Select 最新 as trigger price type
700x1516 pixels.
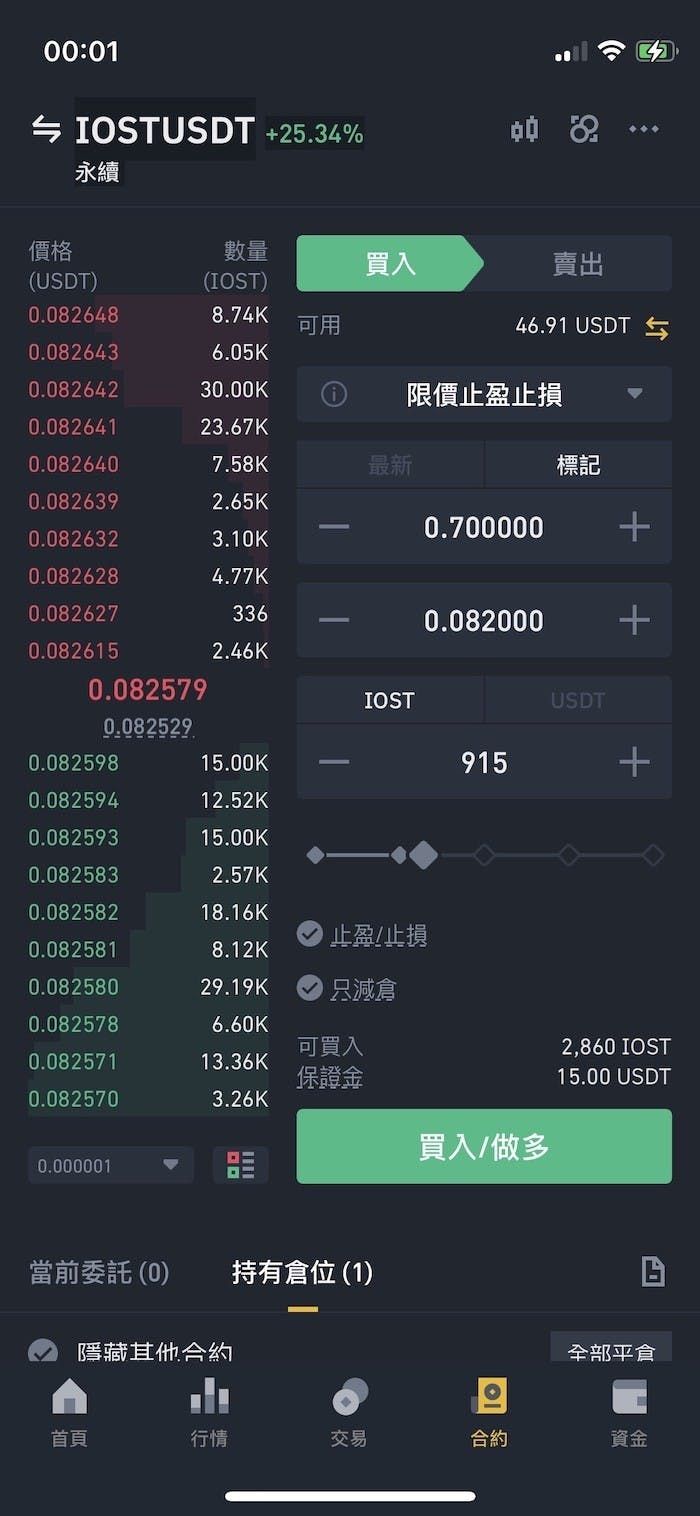coord(390,465)
